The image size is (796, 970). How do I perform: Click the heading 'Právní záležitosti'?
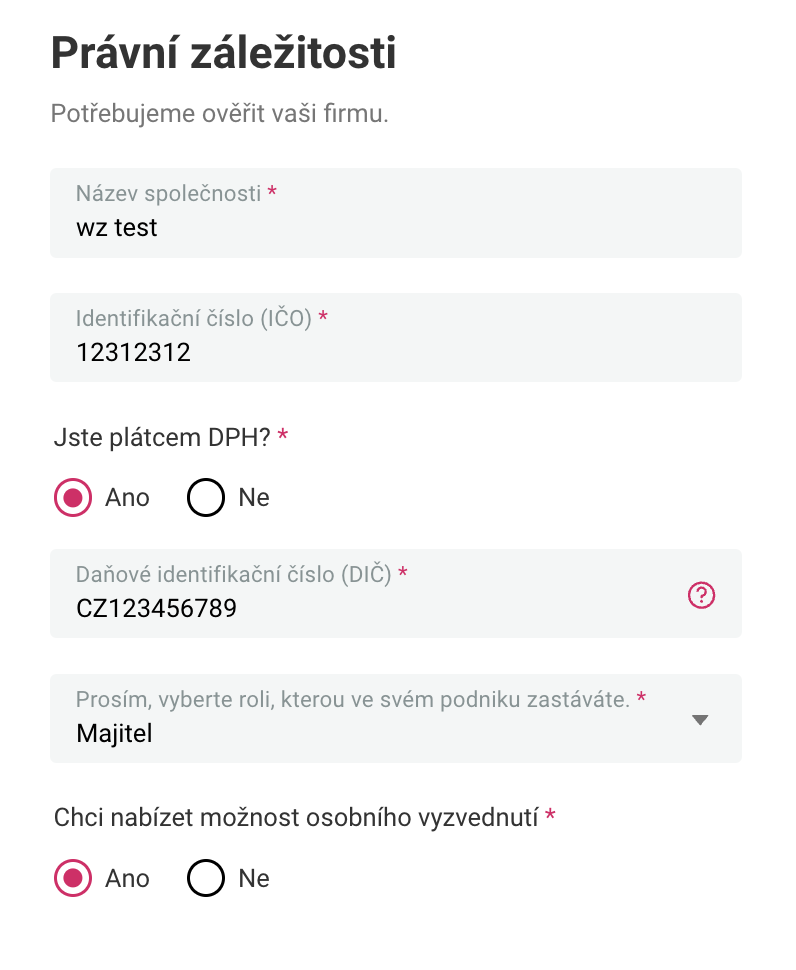(223, 54)
